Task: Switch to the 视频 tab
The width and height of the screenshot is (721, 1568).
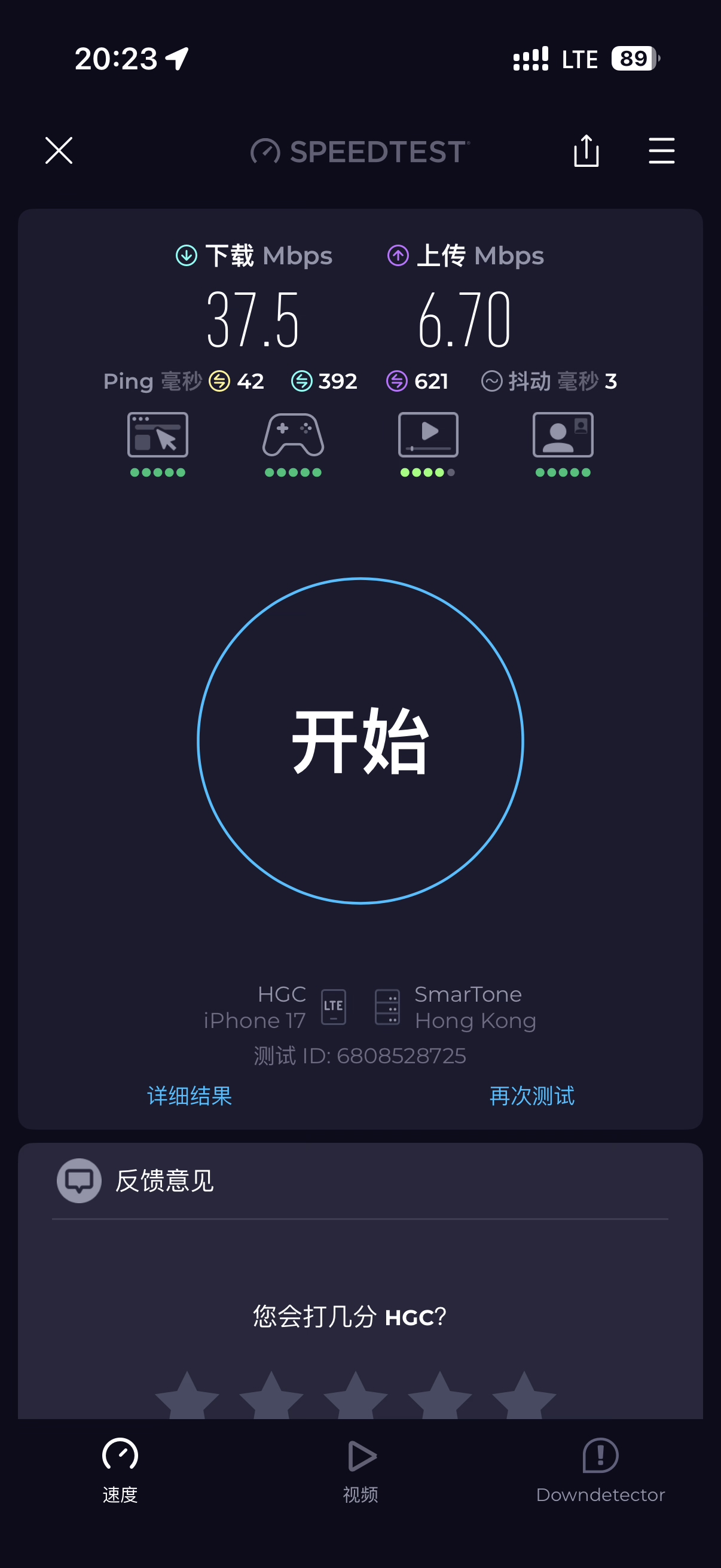Action: click(x=360, y=1469)
